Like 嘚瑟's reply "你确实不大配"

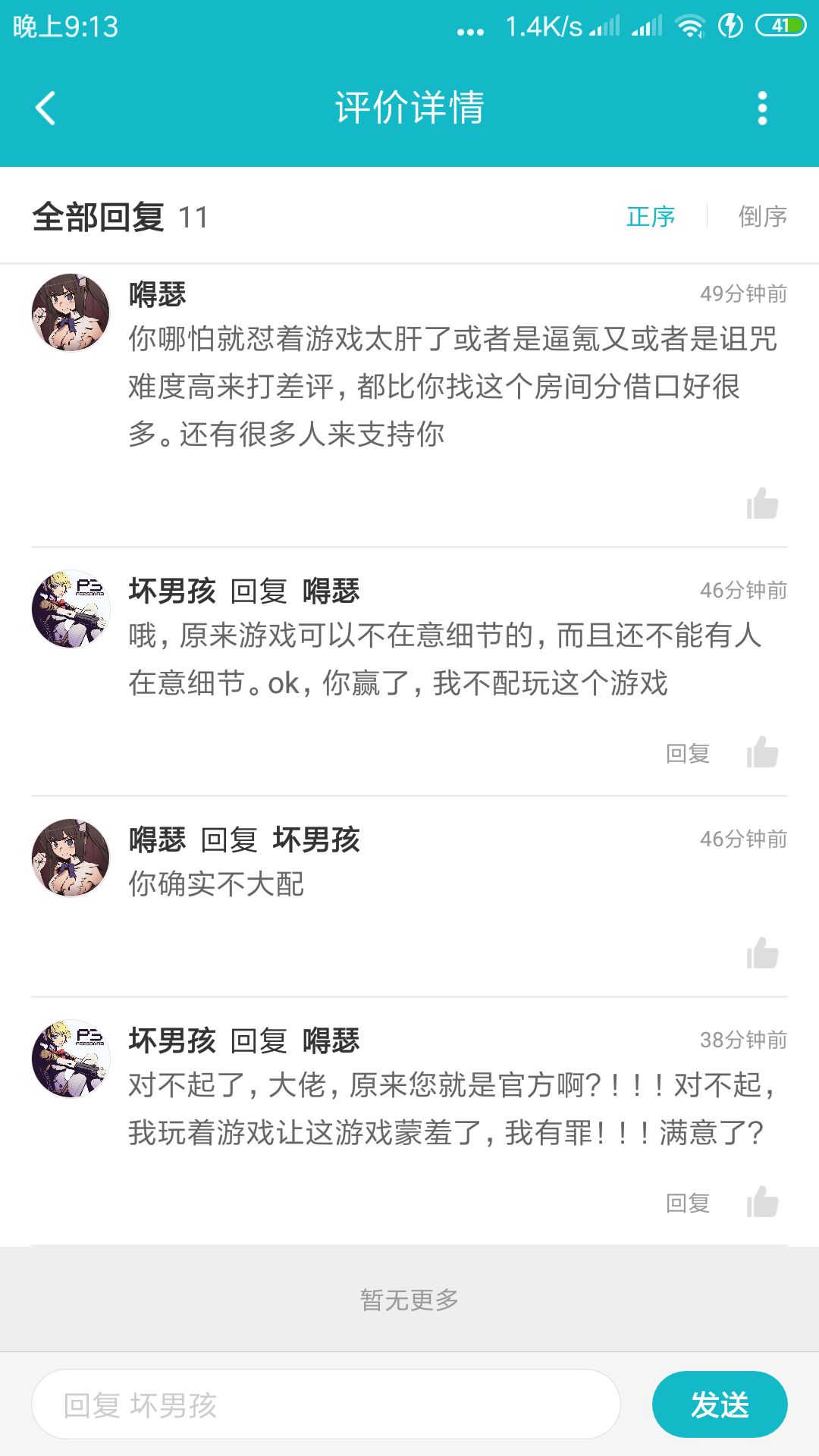coord(763,953)
